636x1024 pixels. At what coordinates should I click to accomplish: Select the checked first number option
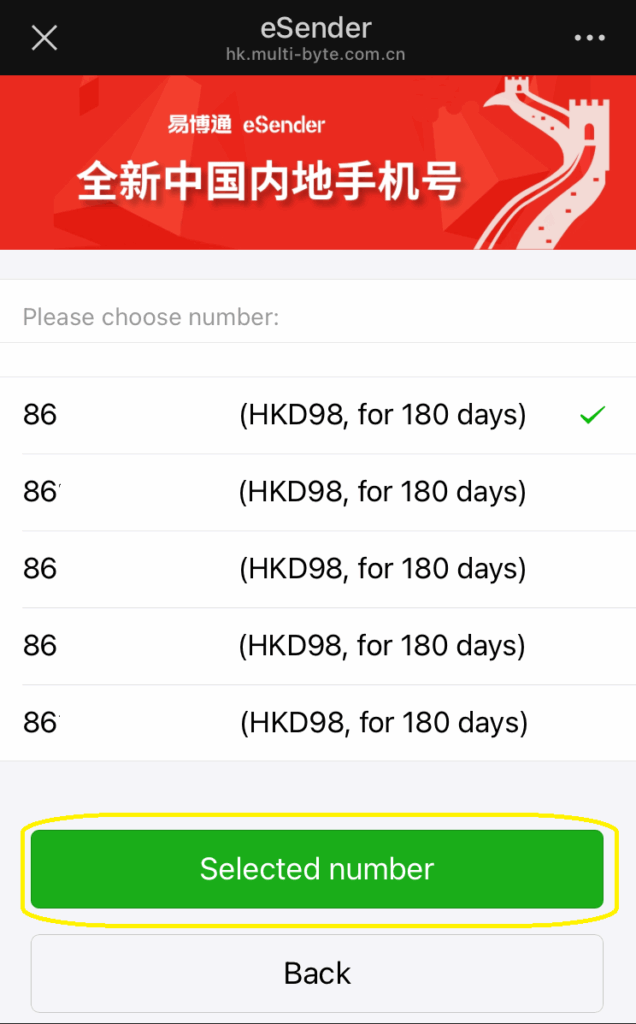tap(318, 415)
